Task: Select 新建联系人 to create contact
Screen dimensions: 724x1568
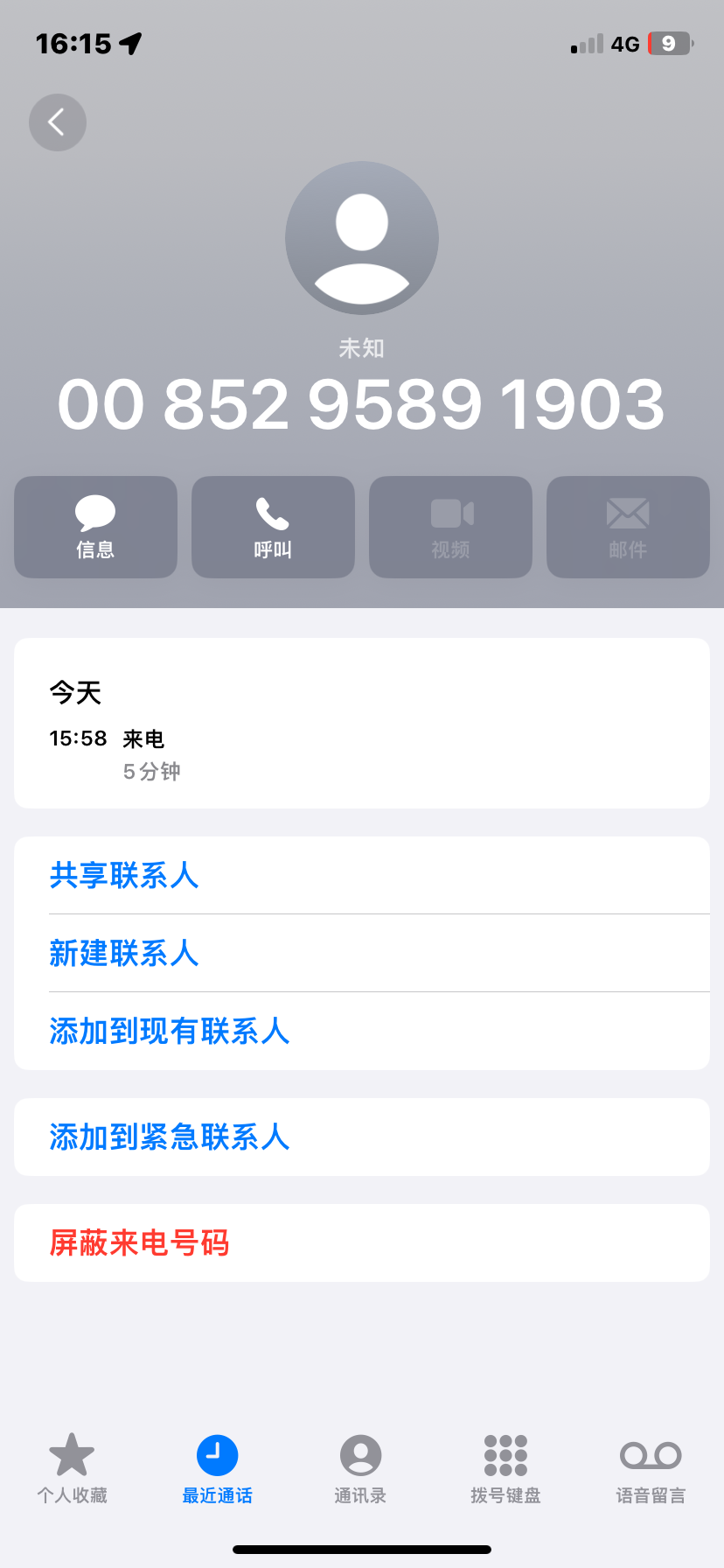Action: [x=362, y=953]
